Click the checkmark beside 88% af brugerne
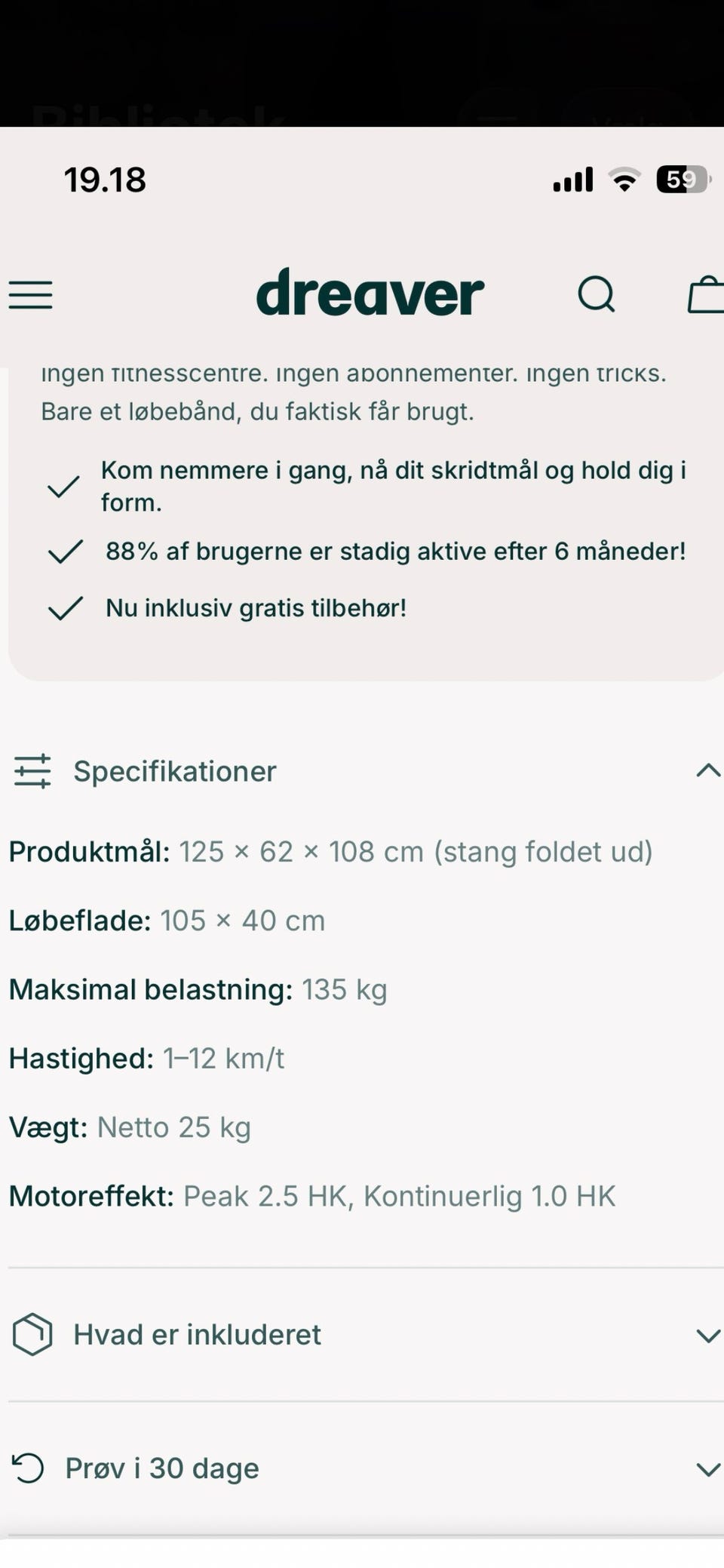724x1568 pixels. [63, 552]
